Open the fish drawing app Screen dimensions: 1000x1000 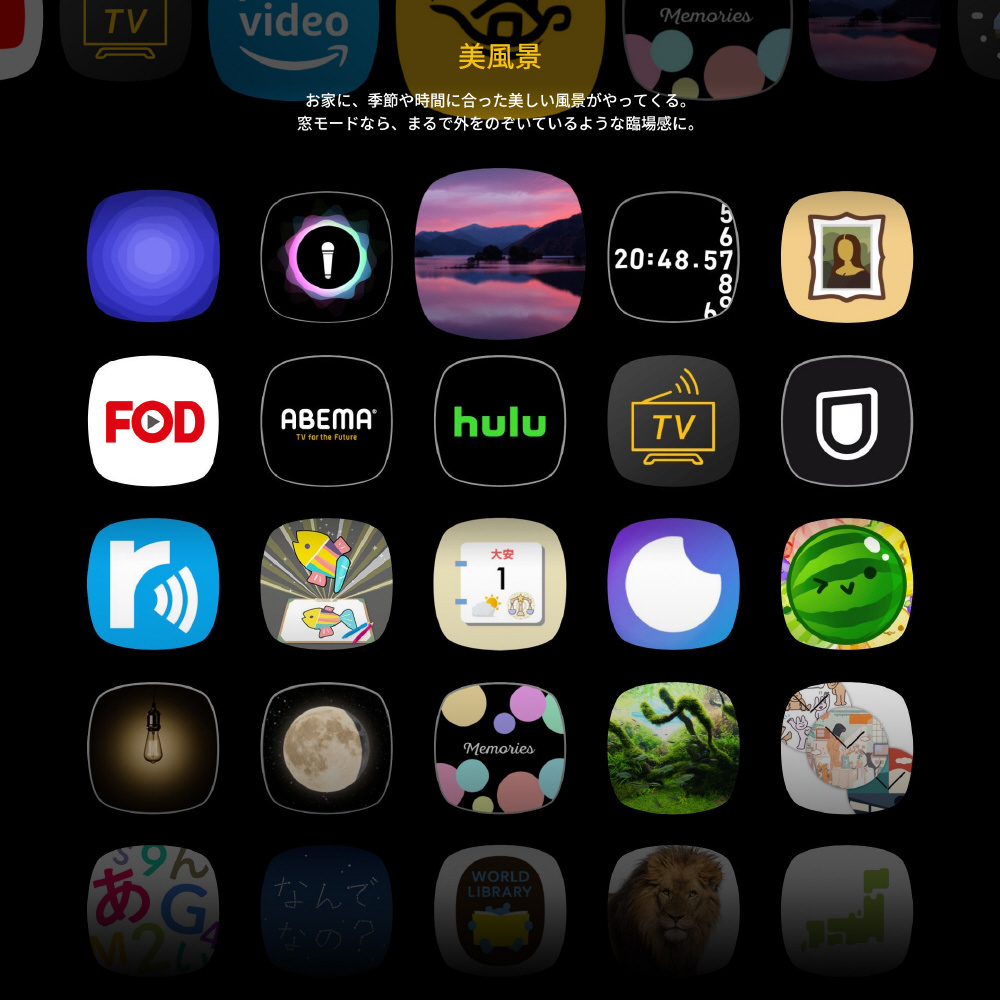click(327, 584)
